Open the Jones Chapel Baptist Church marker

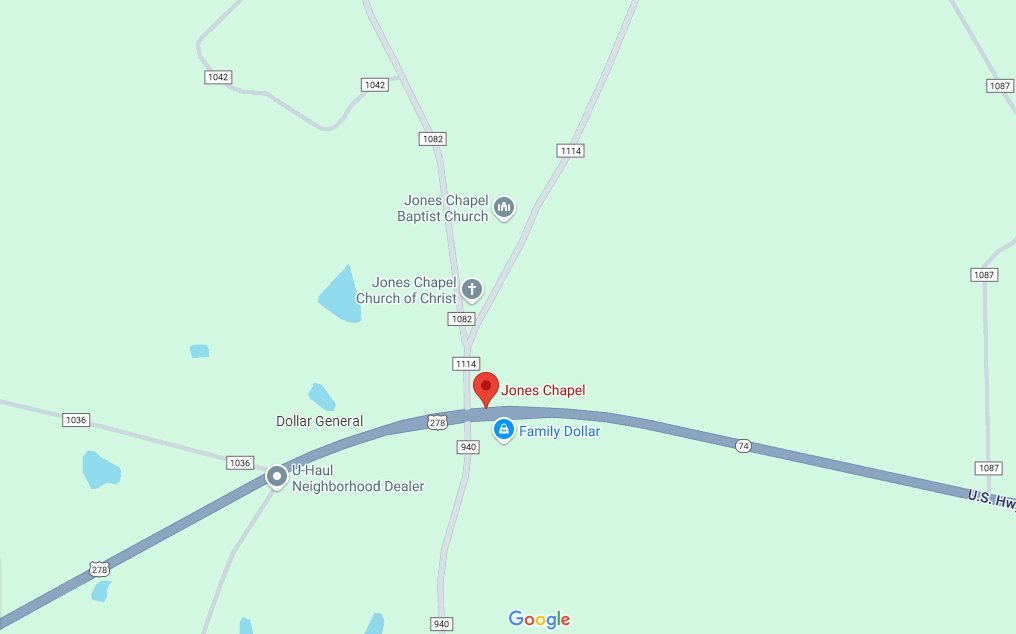click(503, 208)
